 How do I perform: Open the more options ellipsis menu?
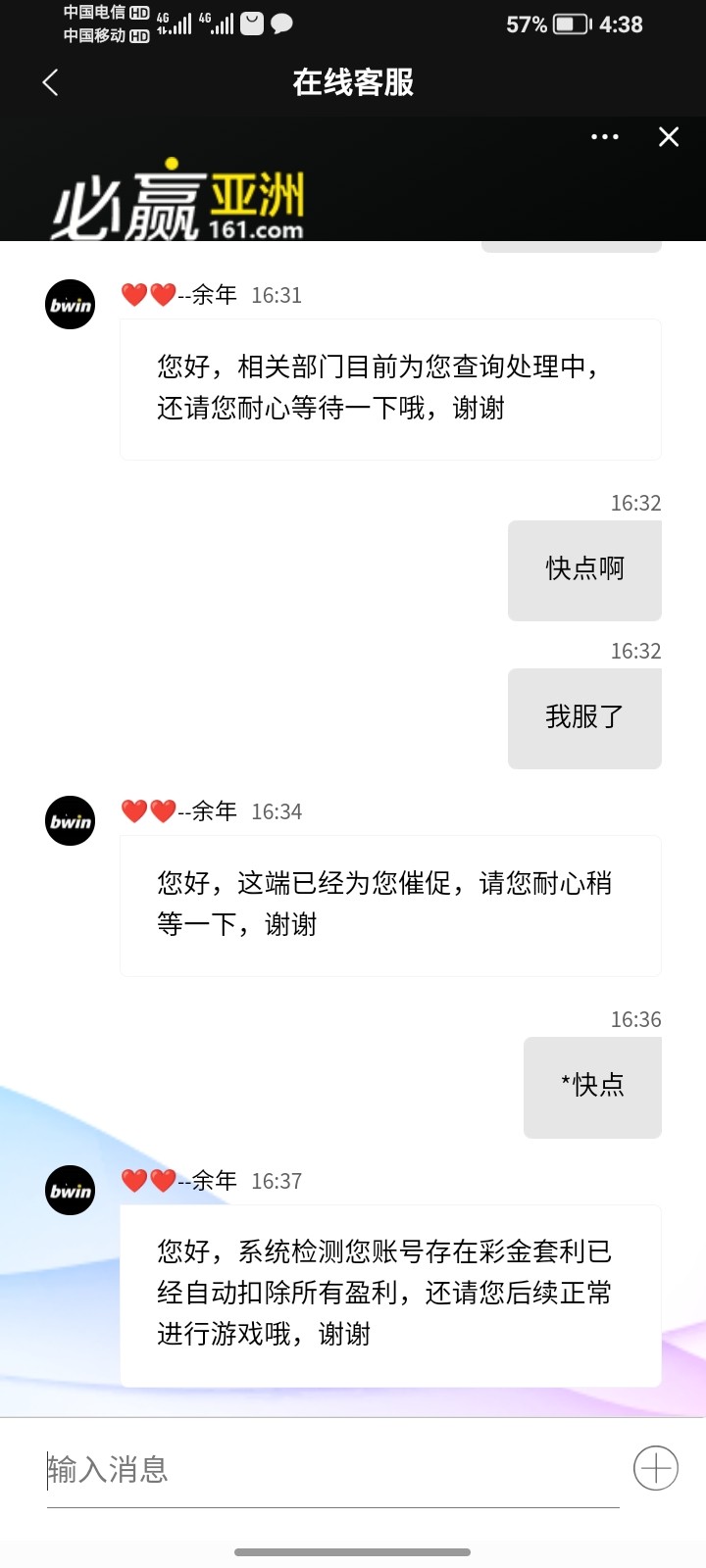[x=606, y=137]
